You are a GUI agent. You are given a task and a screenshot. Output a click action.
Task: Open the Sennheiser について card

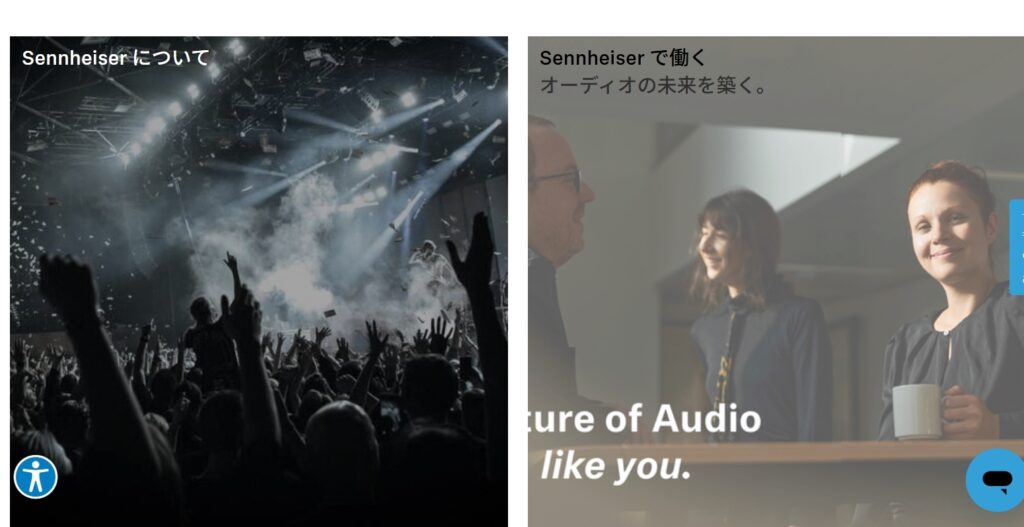tap(258, 280)
